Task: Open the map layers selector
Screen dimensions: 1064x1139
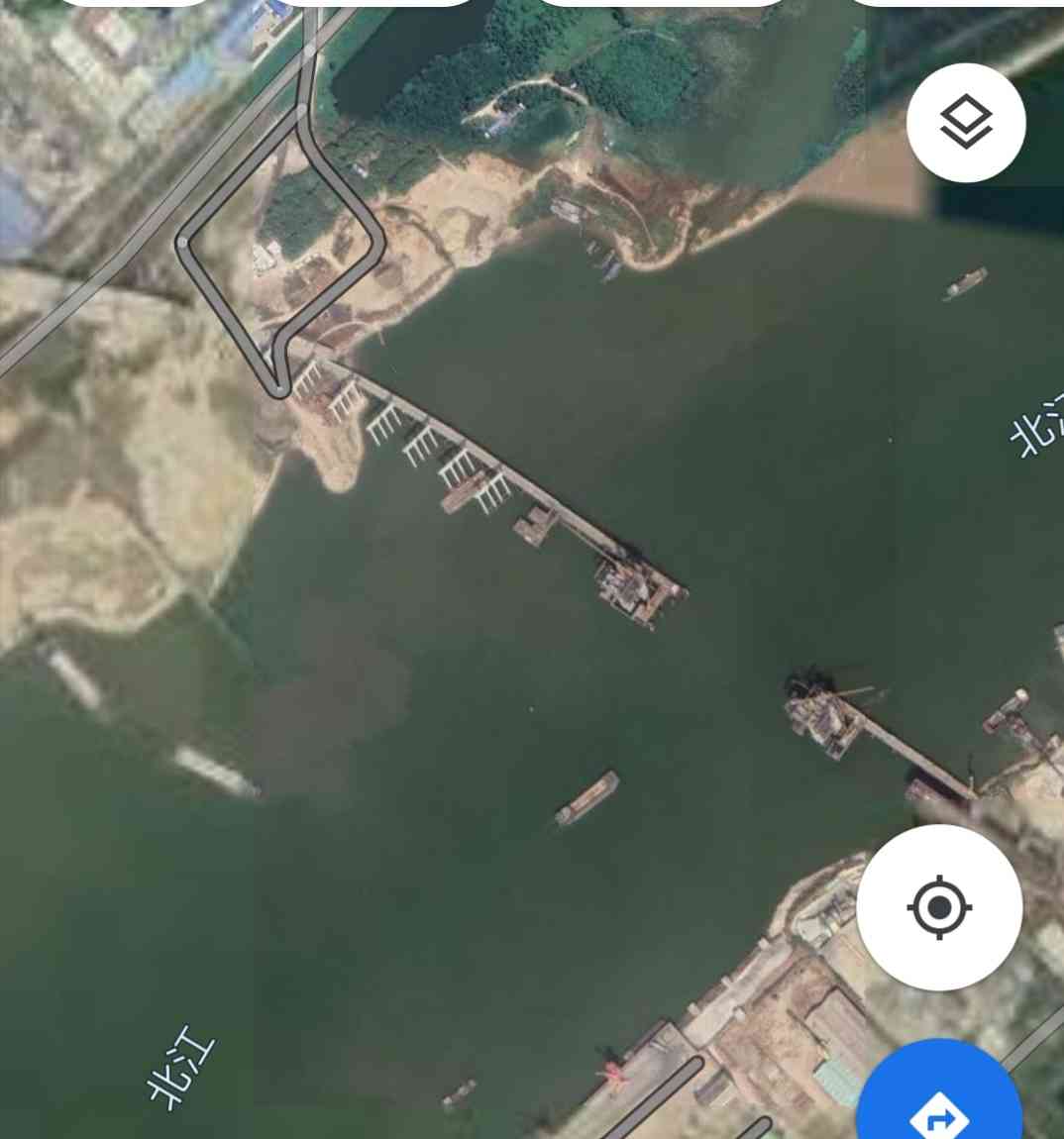Action: [966, 123]
